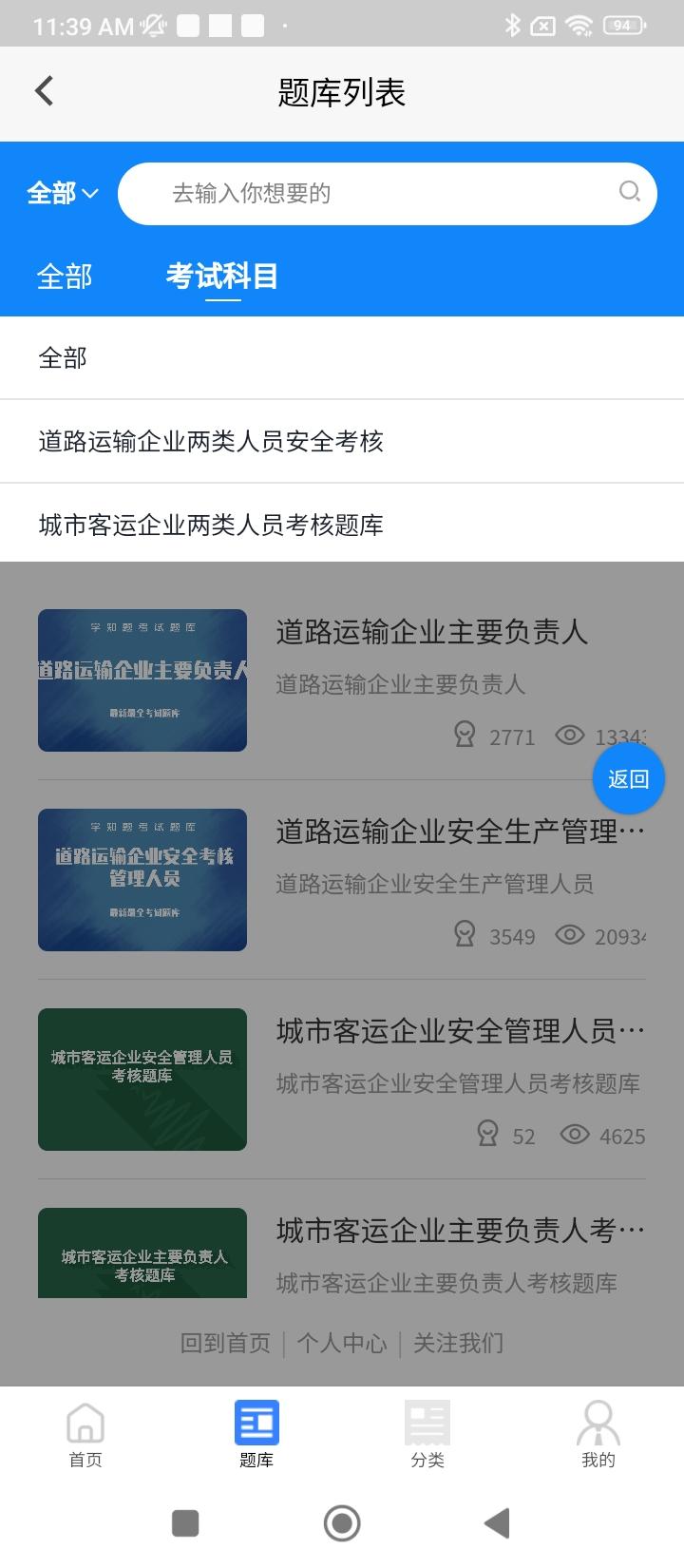
Task: Click the eye icon showing 13343 views
Action: (570, 735)
